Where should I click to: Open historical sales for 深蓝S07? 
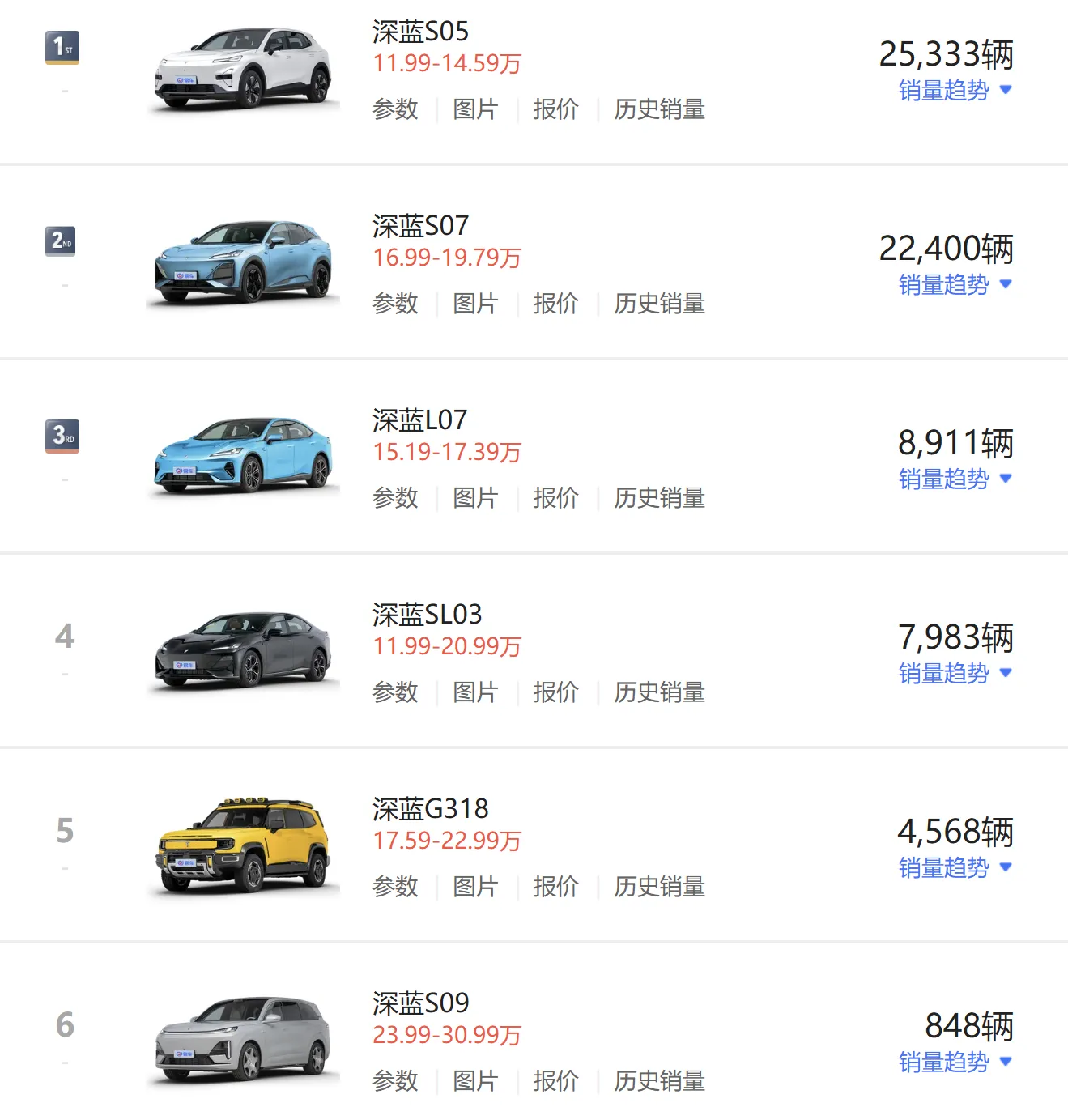[x=659, y=304]
